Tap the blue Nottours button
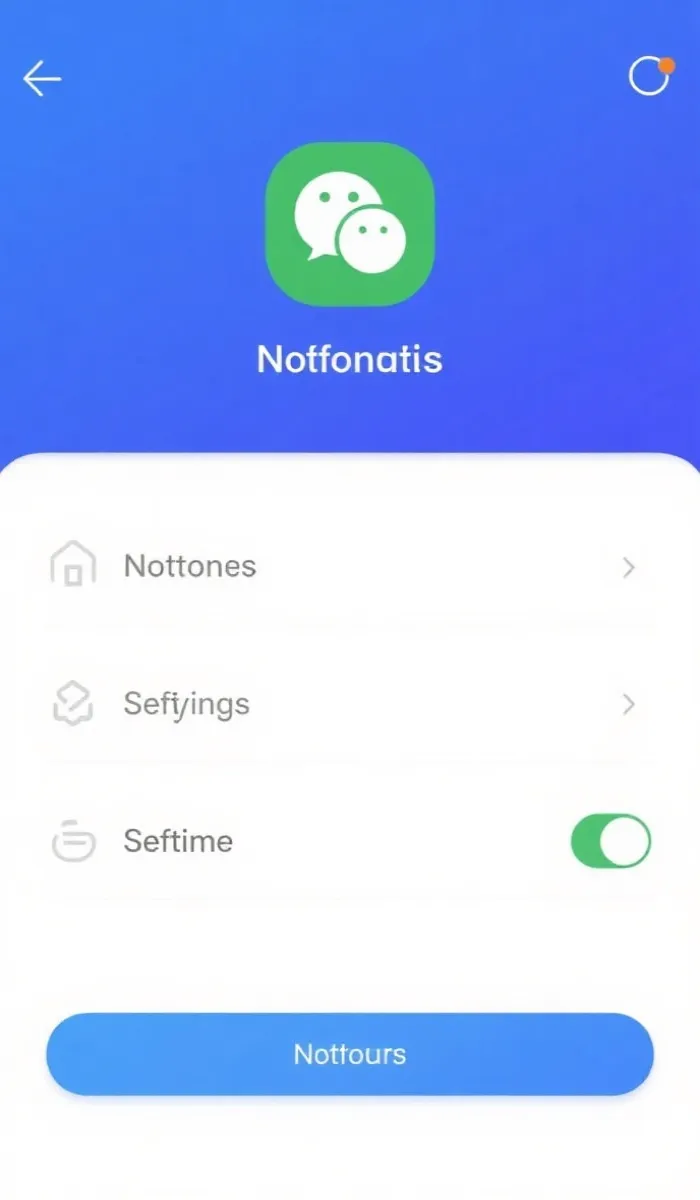 [x=350, y=1054]
